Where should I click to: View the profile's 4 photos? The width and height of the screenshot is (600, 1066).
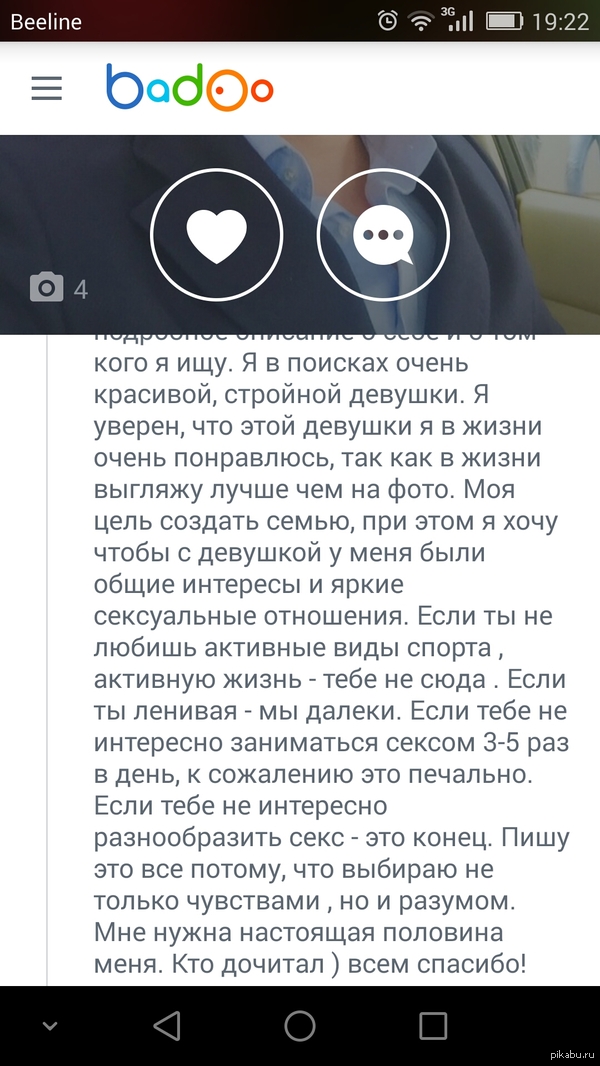click(x=58, y=288)
